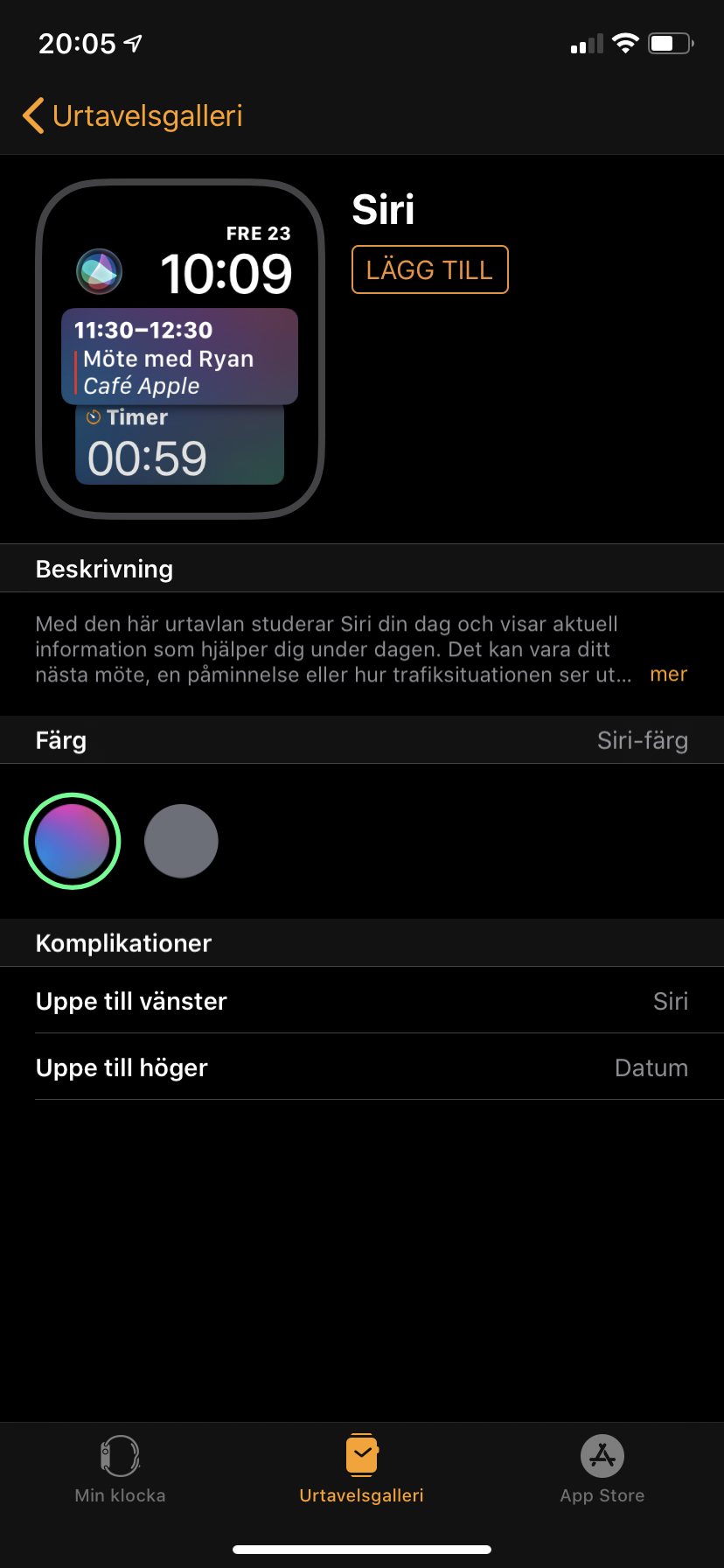This screenshot has width=724, height=1568.
Task: Choose the gray color swatch
Action: click(x=181, y=841)
